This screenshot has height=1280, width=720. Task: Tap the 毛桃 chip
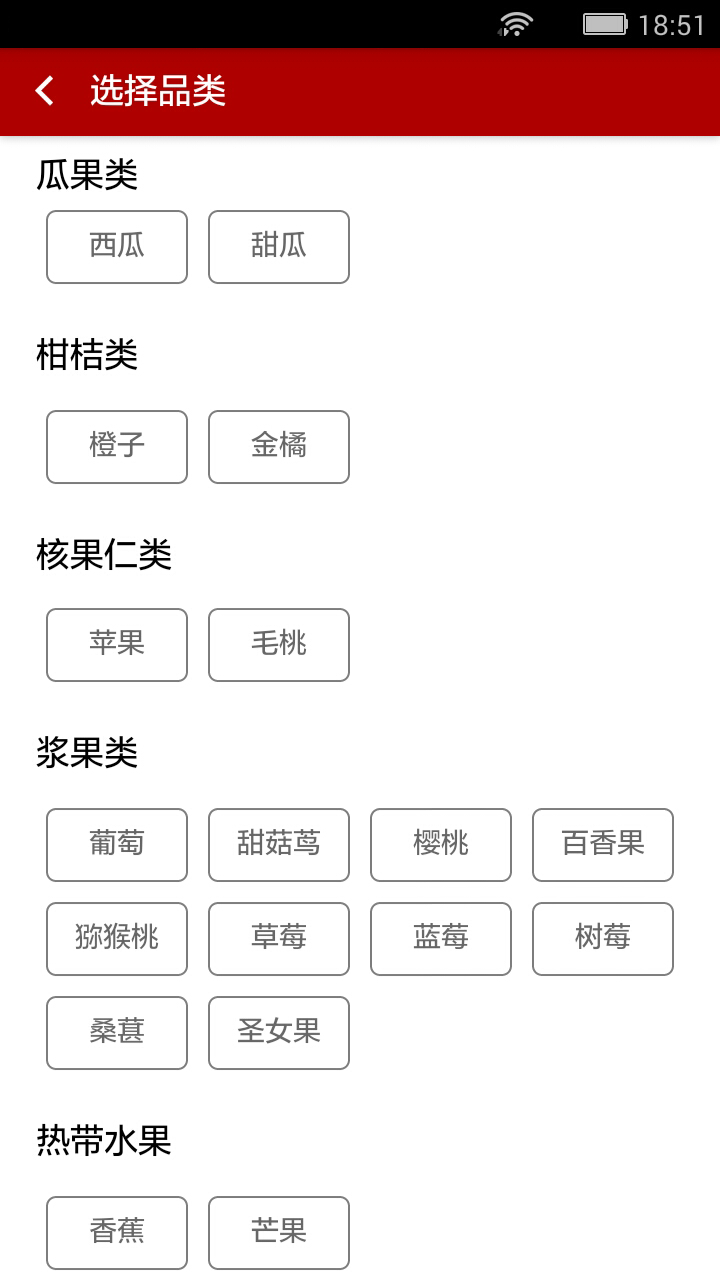(279, 645)
